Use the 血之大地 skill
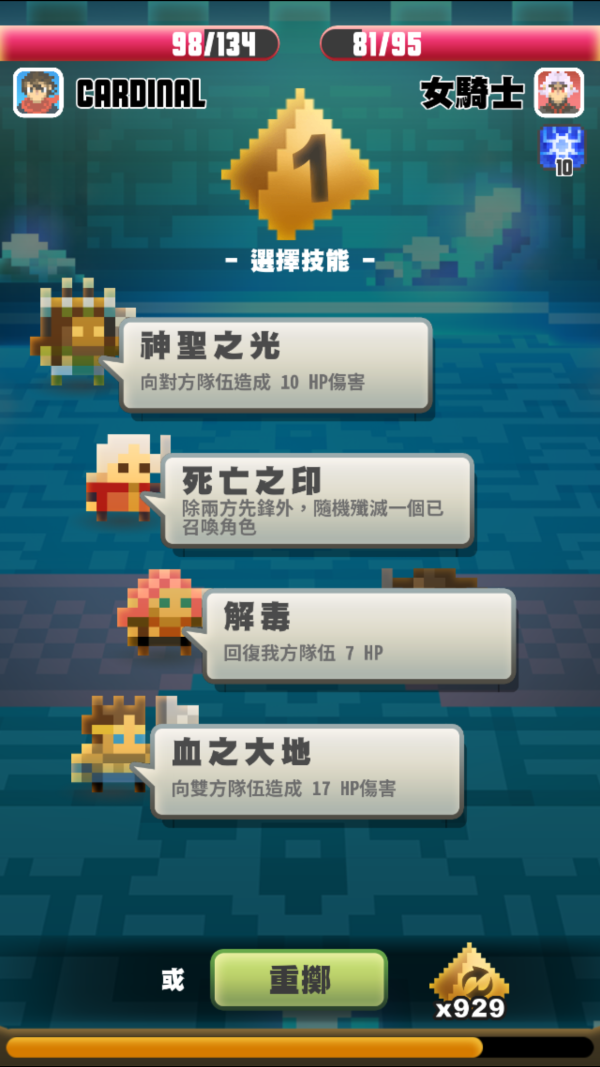This screenshot has width=600, height=1067. point(306,771)
